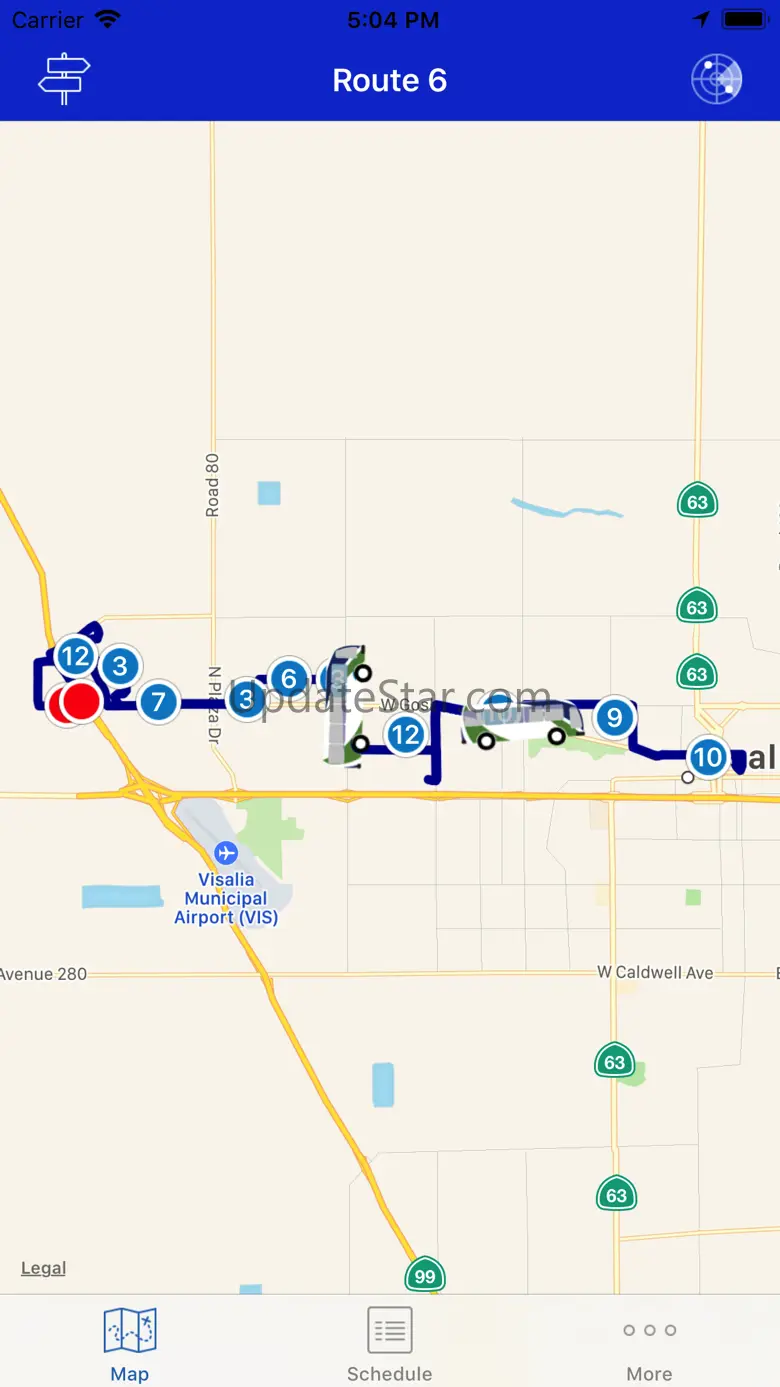The height and width of the screenshot is (1387, 780).
Task: Select stop marker number 6
Action: tap(289, 679)
